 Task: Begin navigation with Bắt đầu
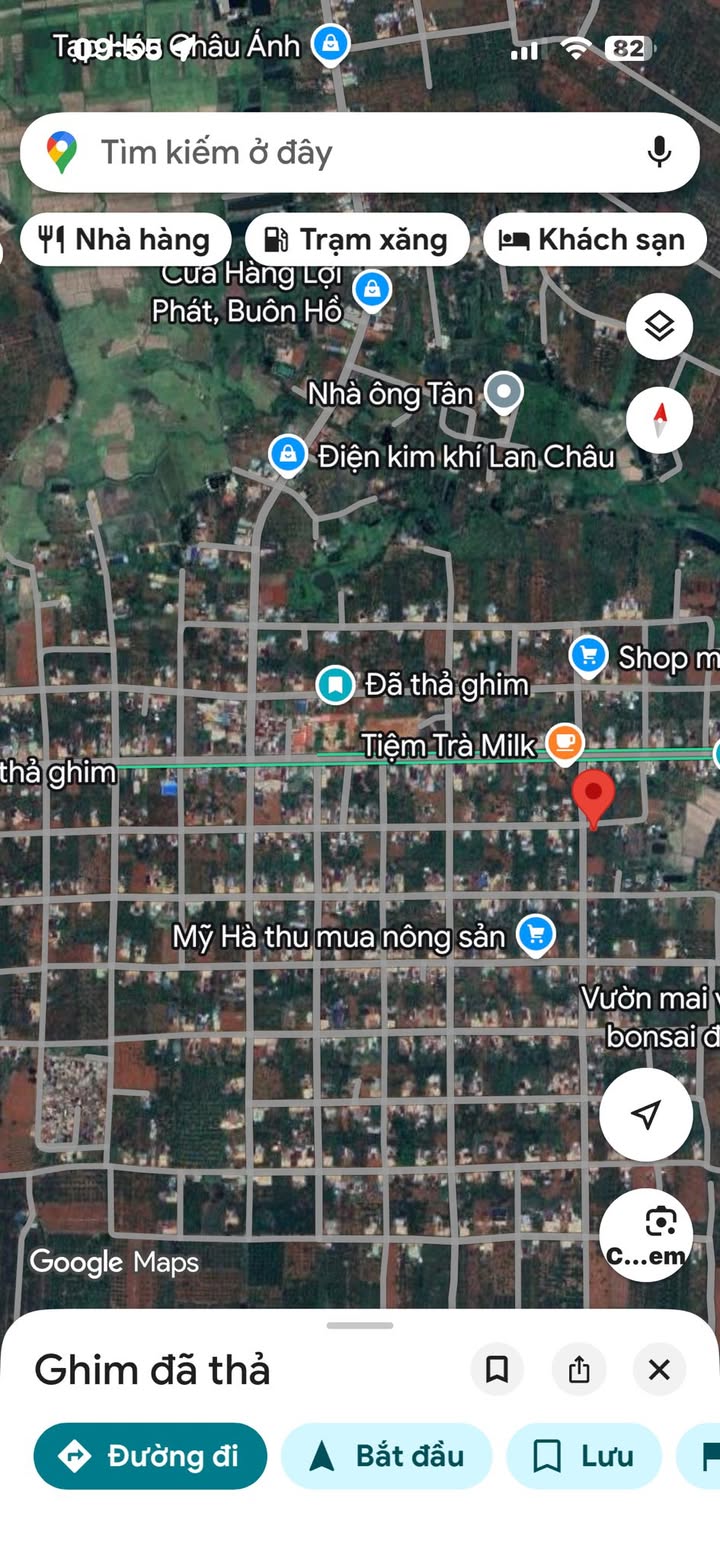click(x=387, y=1456)
